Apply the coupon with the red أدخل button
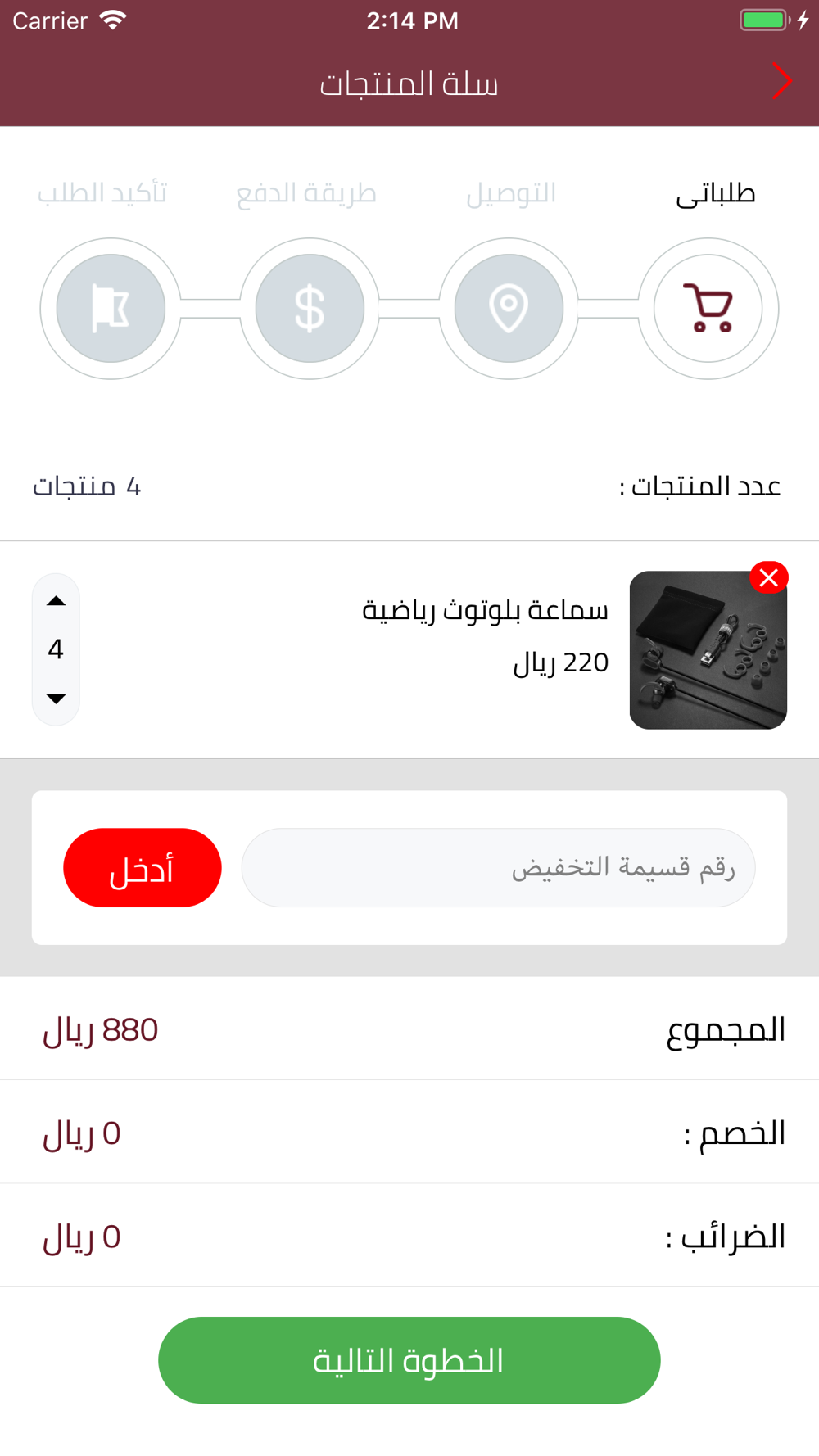Viewport: 819px width, 1456px height. [143, 867]
